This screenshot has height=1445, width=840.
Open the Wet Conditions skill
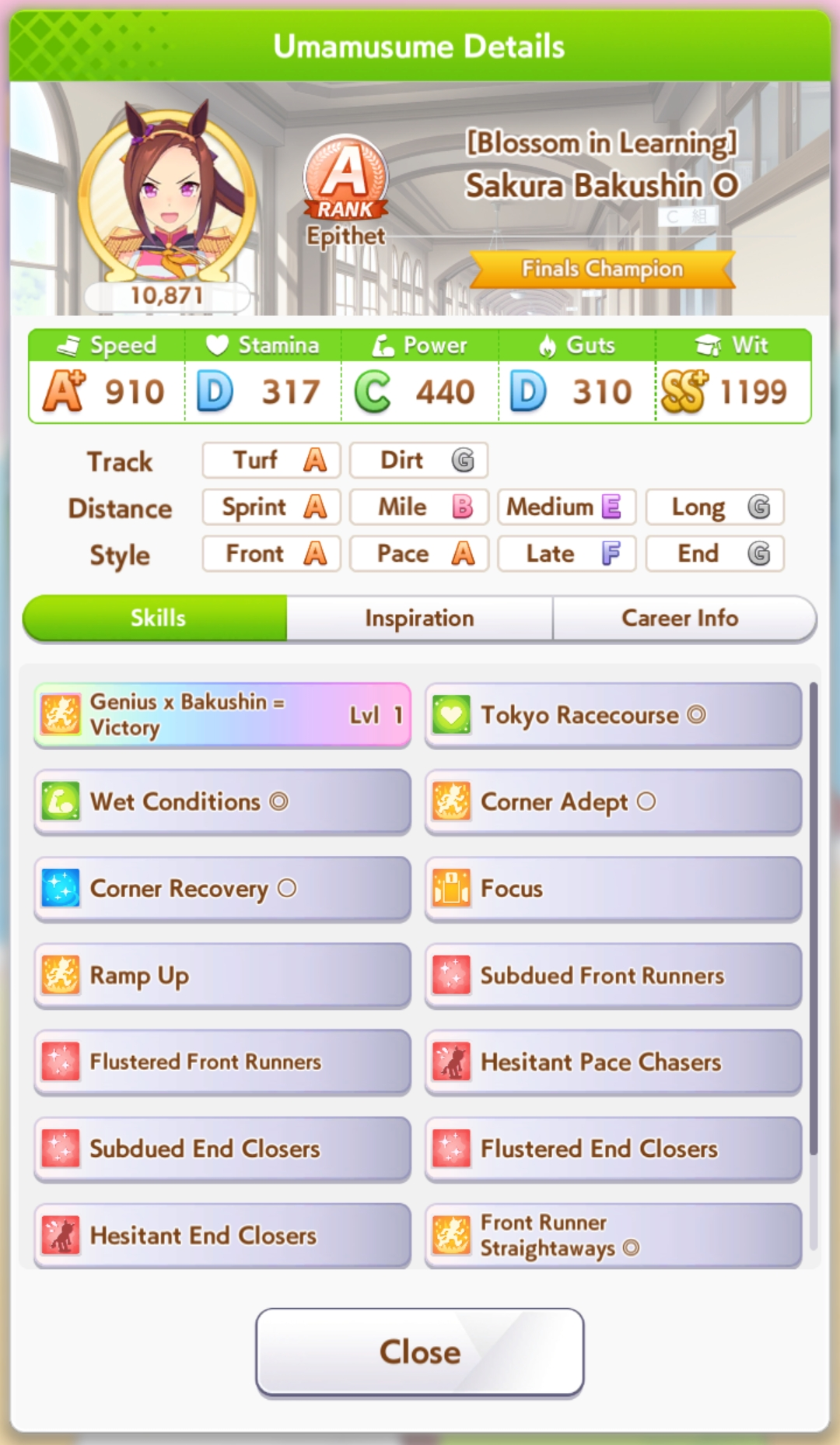click(222, 801)
